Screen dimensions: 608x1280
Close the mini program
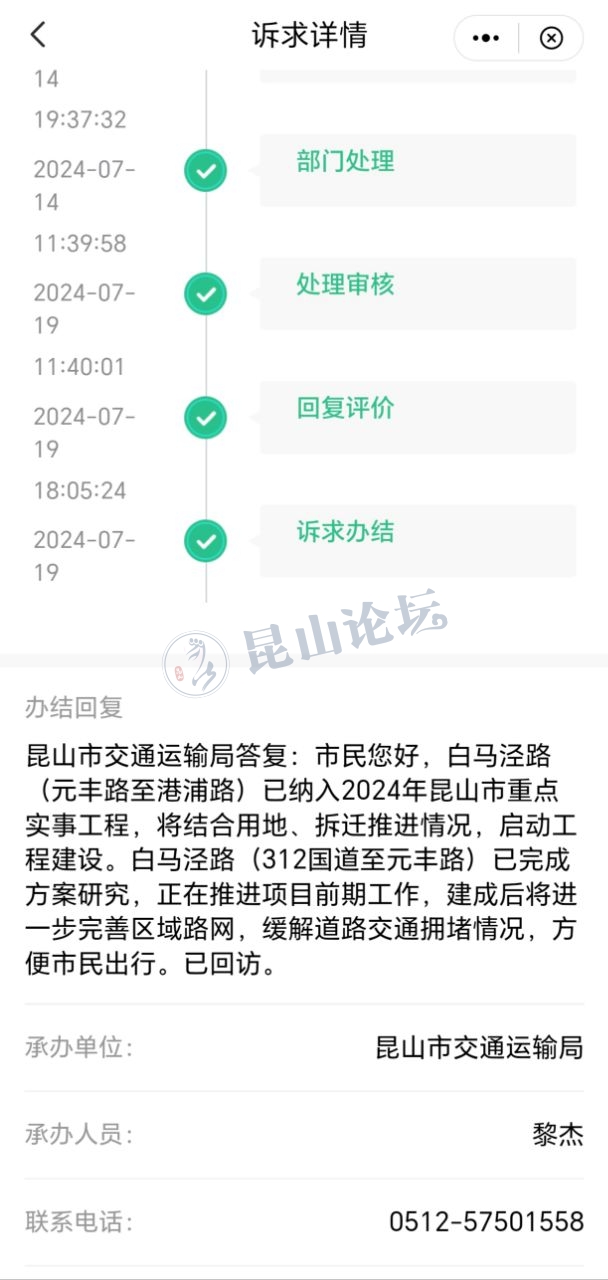tap(551, 38)
